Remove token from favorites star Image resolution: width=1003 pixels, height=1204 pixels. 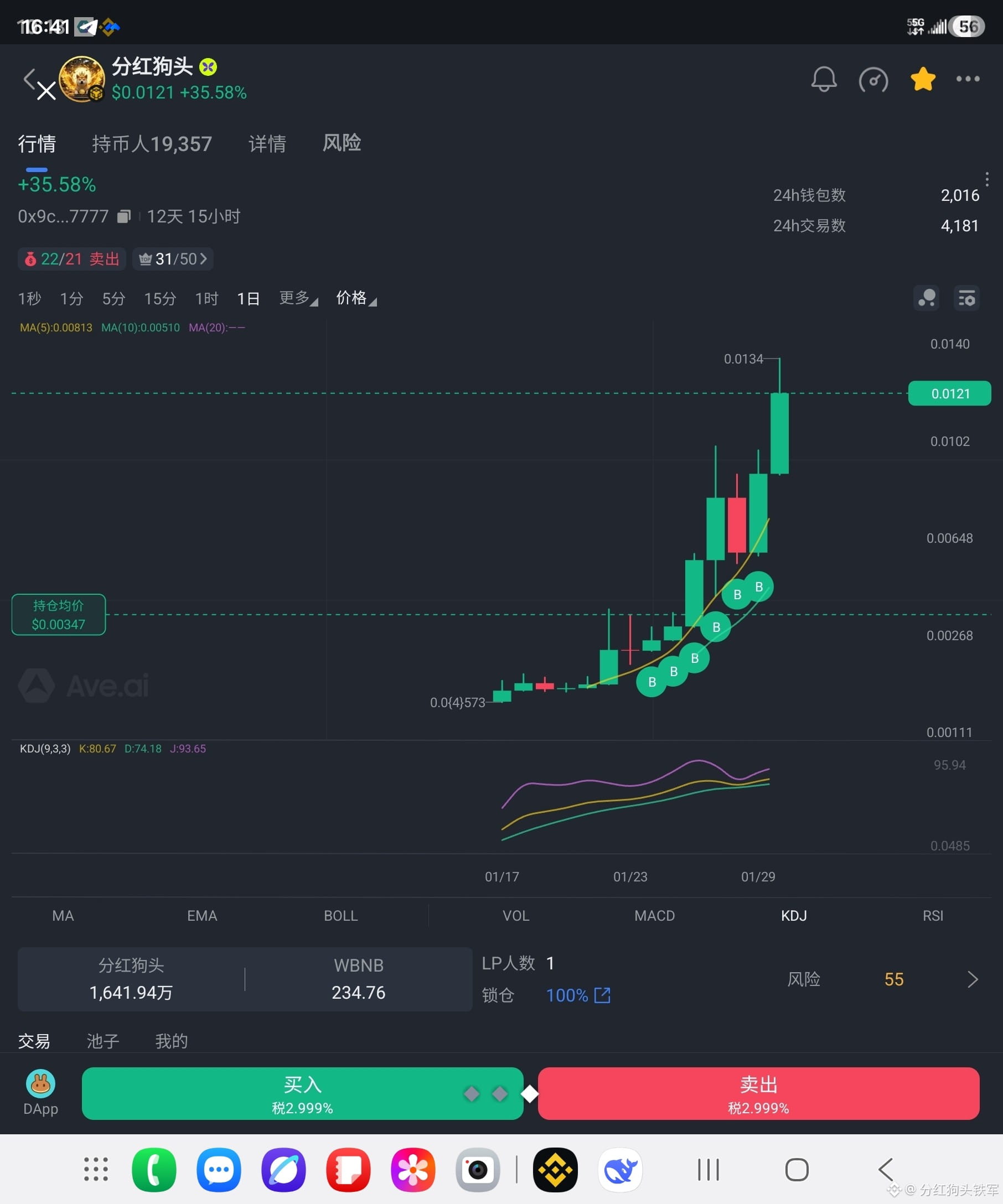(x=923, y=79)
